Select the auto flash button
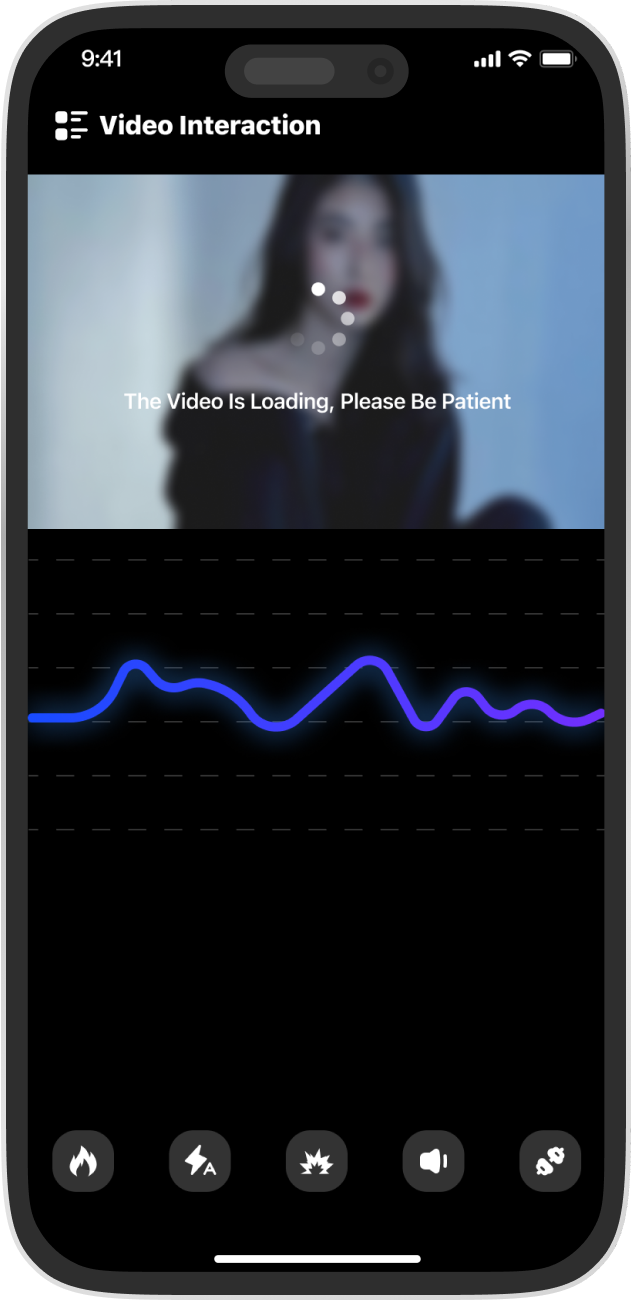The image size is (631, 1300). (200, 1161)
